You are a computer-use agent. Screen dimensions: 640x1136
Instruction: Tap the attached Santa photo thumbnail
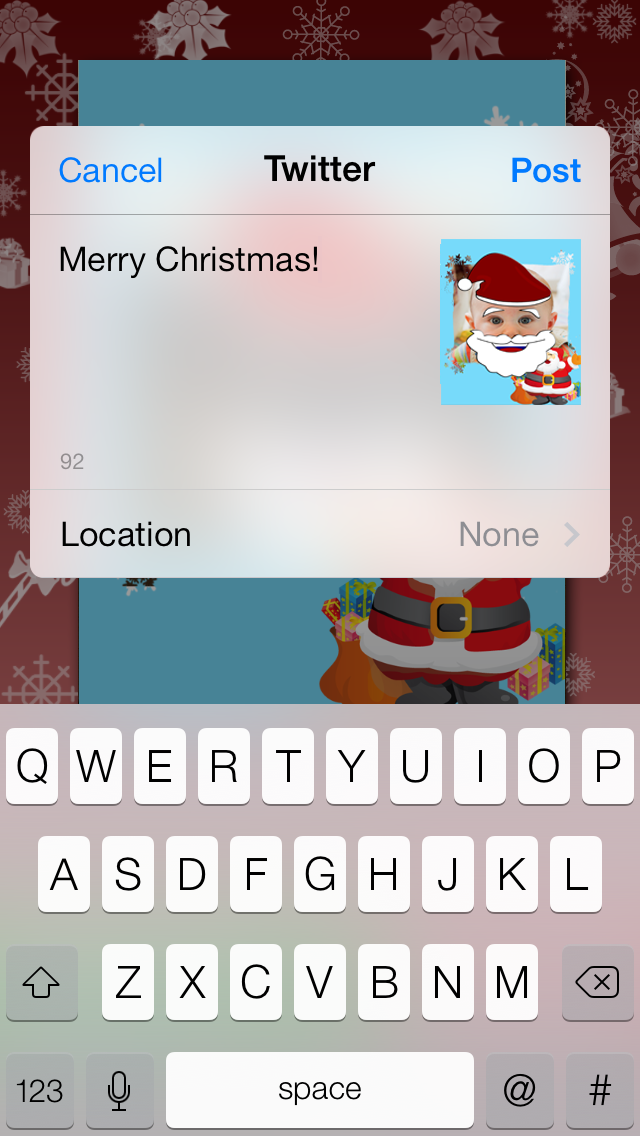point(511,322)
